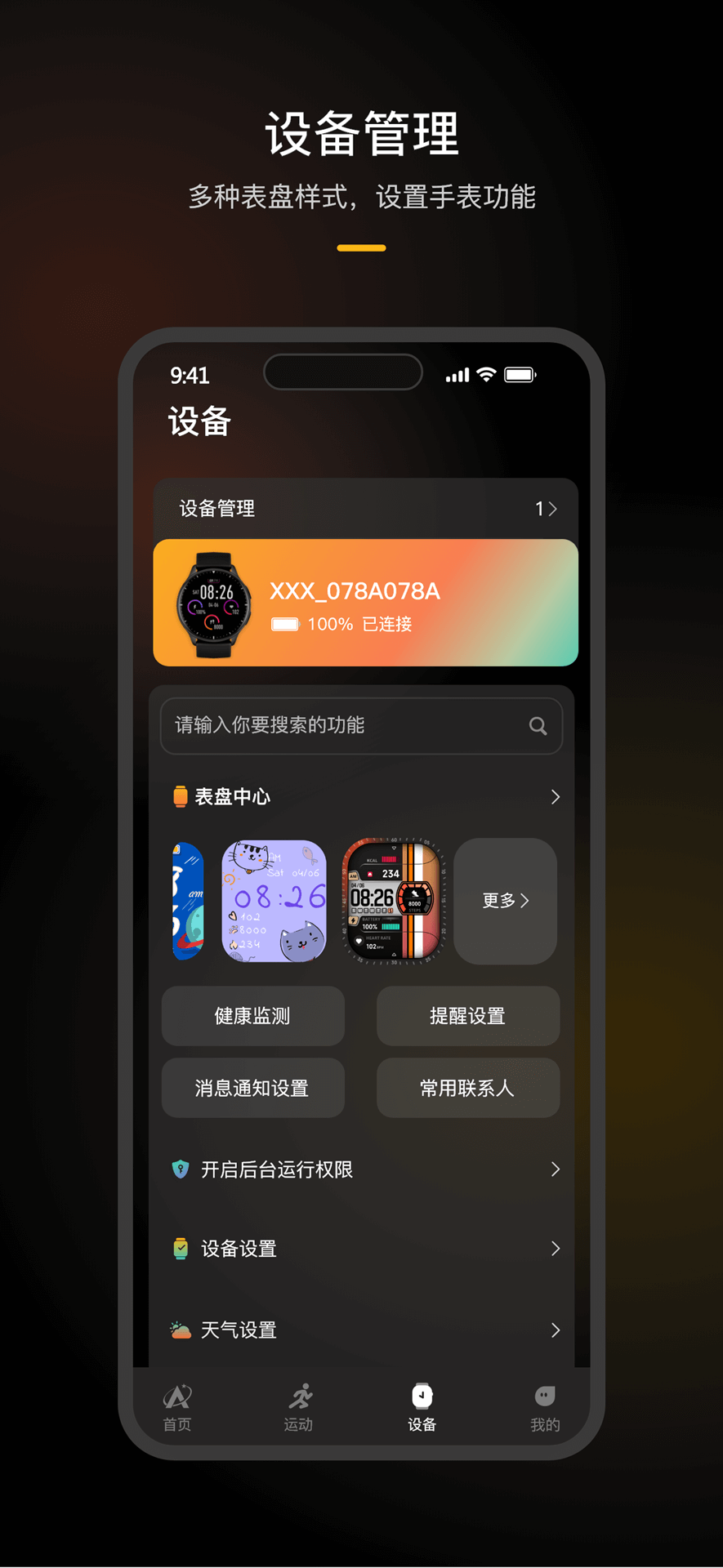Viewport: 723px width, 1568px height.
Task: Open 常用联系人
Action: 468,1087
